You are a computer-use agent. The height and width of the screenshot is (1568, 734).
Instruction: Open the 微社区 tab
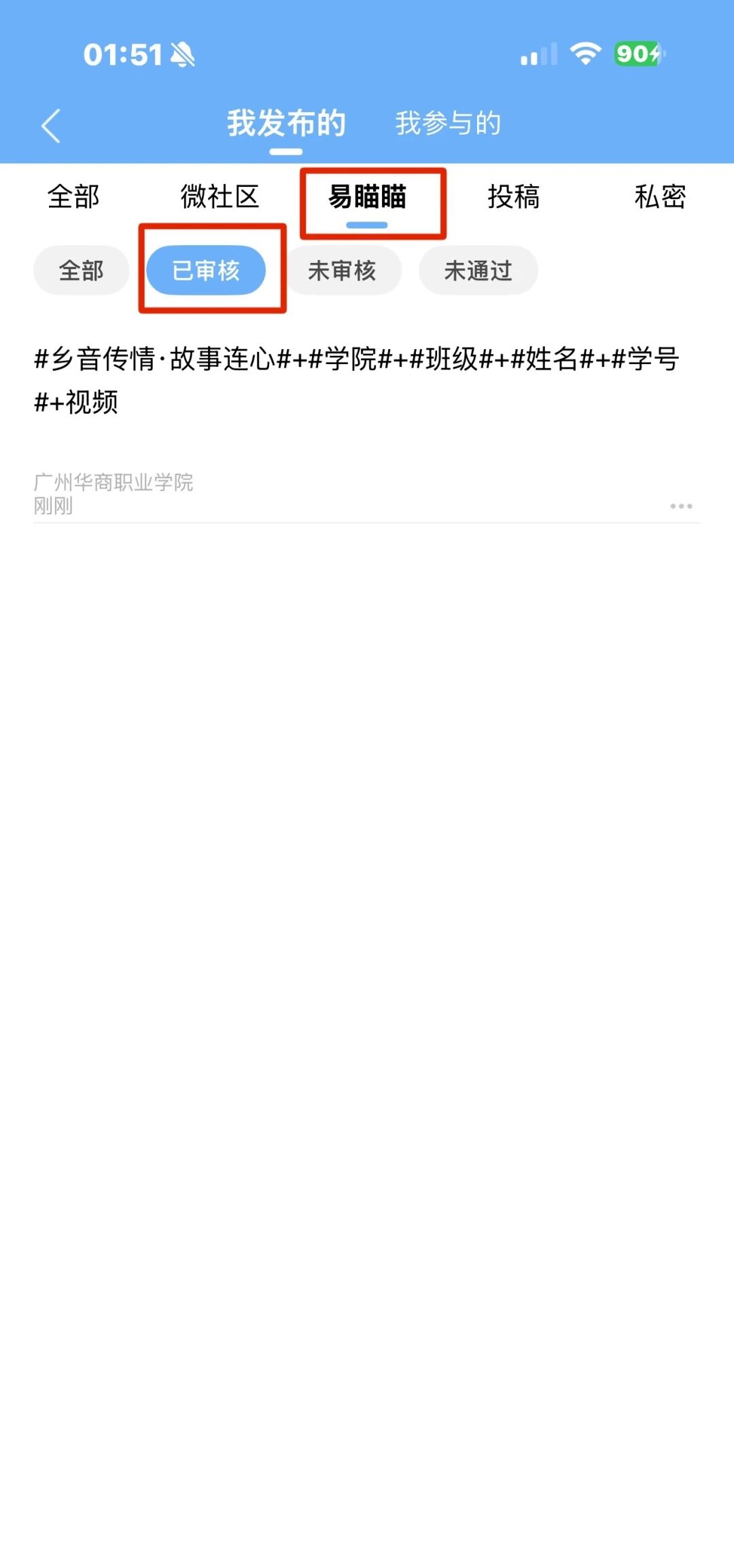[x=220, y=197]
